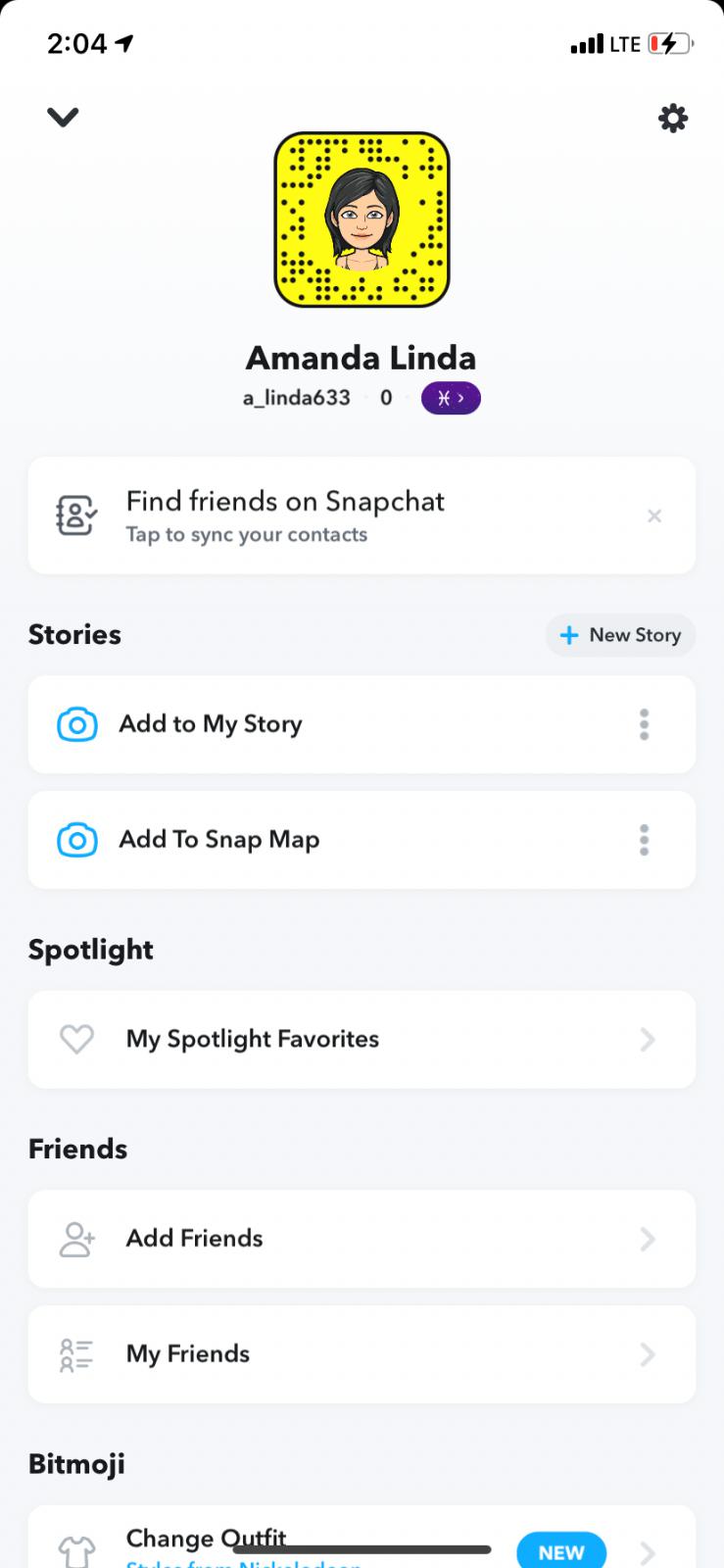Sync contacts to find friends on Snapchat
This screenshot has height=1568, width=724.
[x=284, y=515]
